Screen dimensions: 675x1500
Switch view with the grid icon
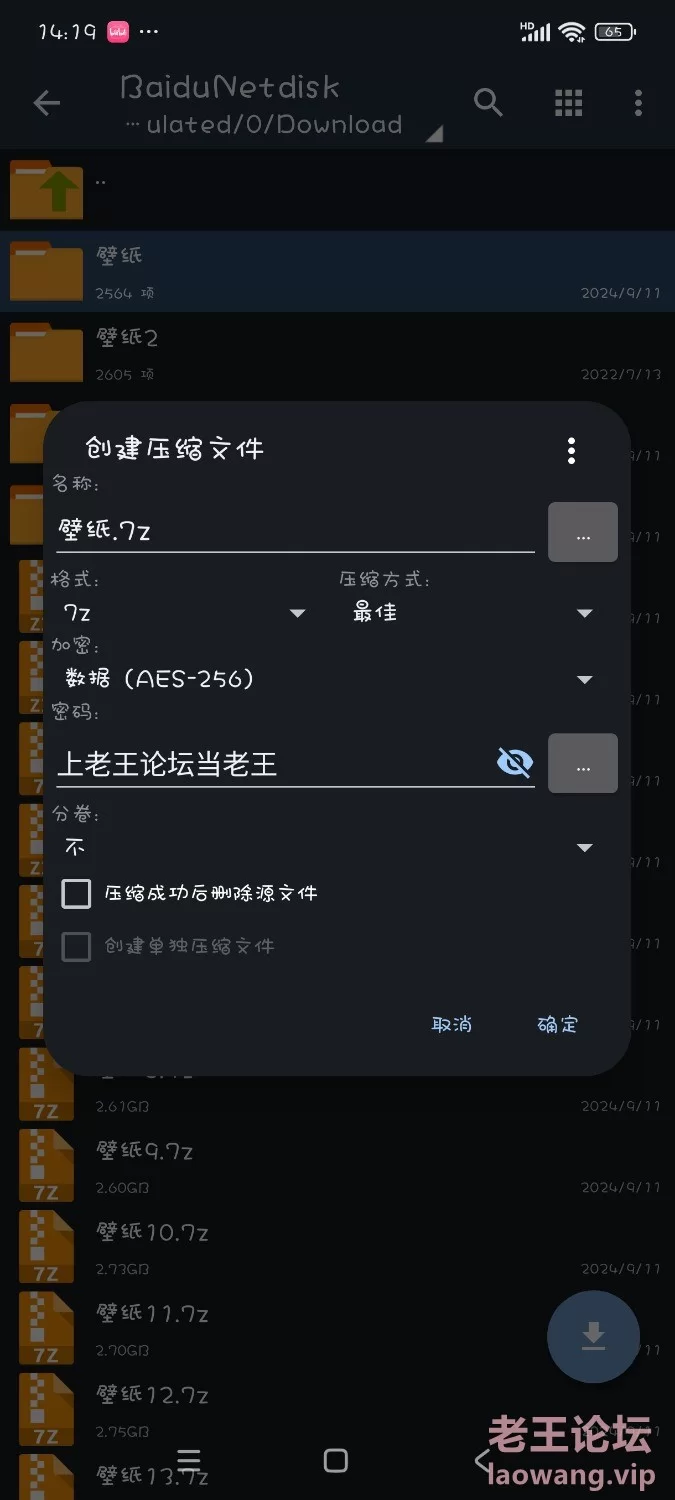tap(568, 102)
